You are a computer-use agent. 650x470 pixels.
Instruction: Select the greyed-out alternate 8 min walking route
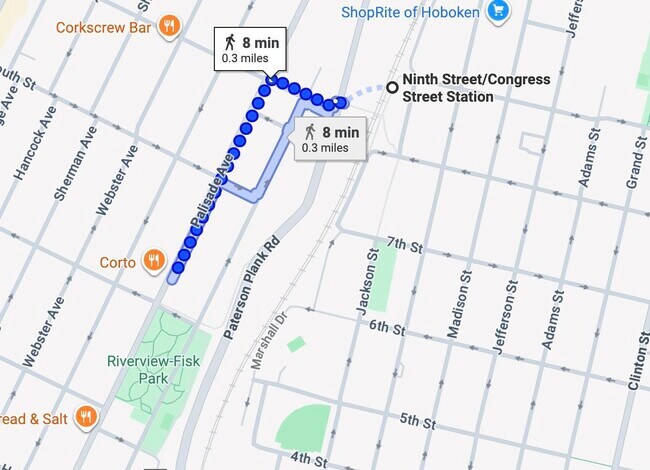[x=327, y=138]
